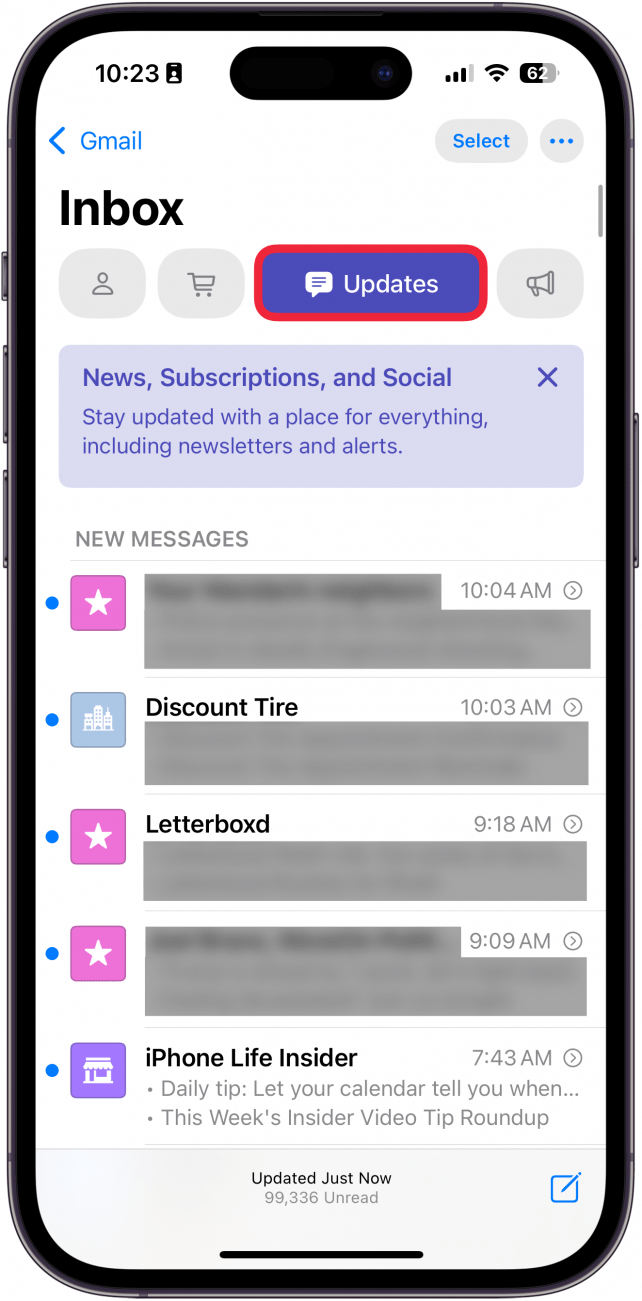Open the 10:04 AM message
The image size is (642, 1301).
[366, 619]
